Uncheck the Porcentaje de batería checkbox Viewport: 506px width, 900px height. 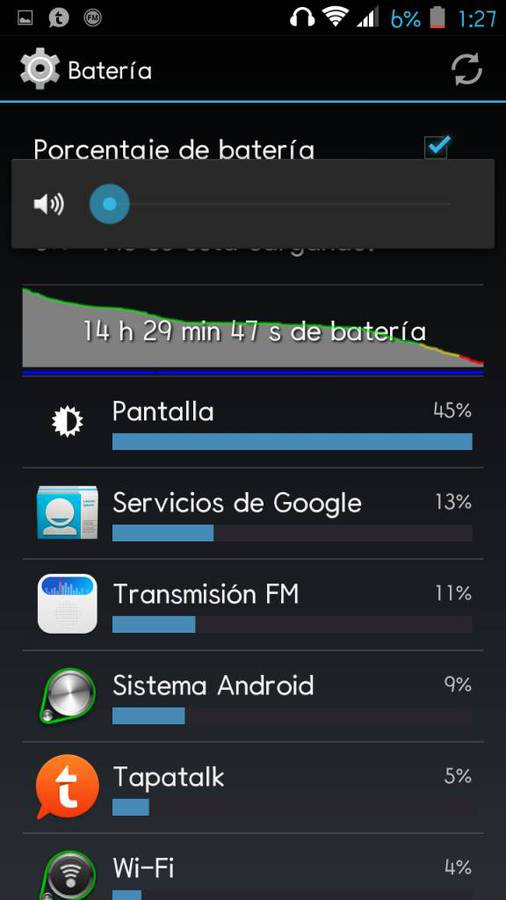pos(437,147)
